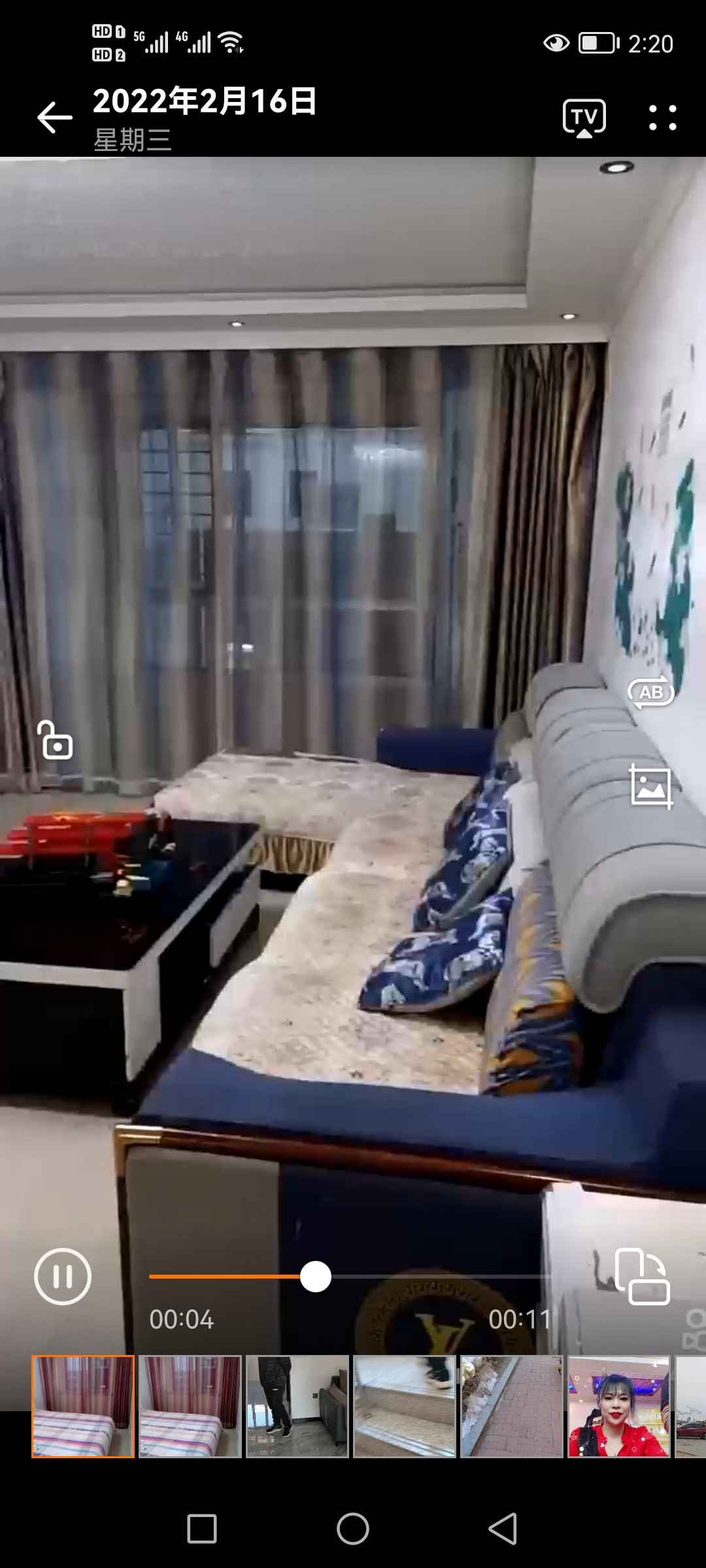Open the brick pavement thumbnail

coord(512,1406)
